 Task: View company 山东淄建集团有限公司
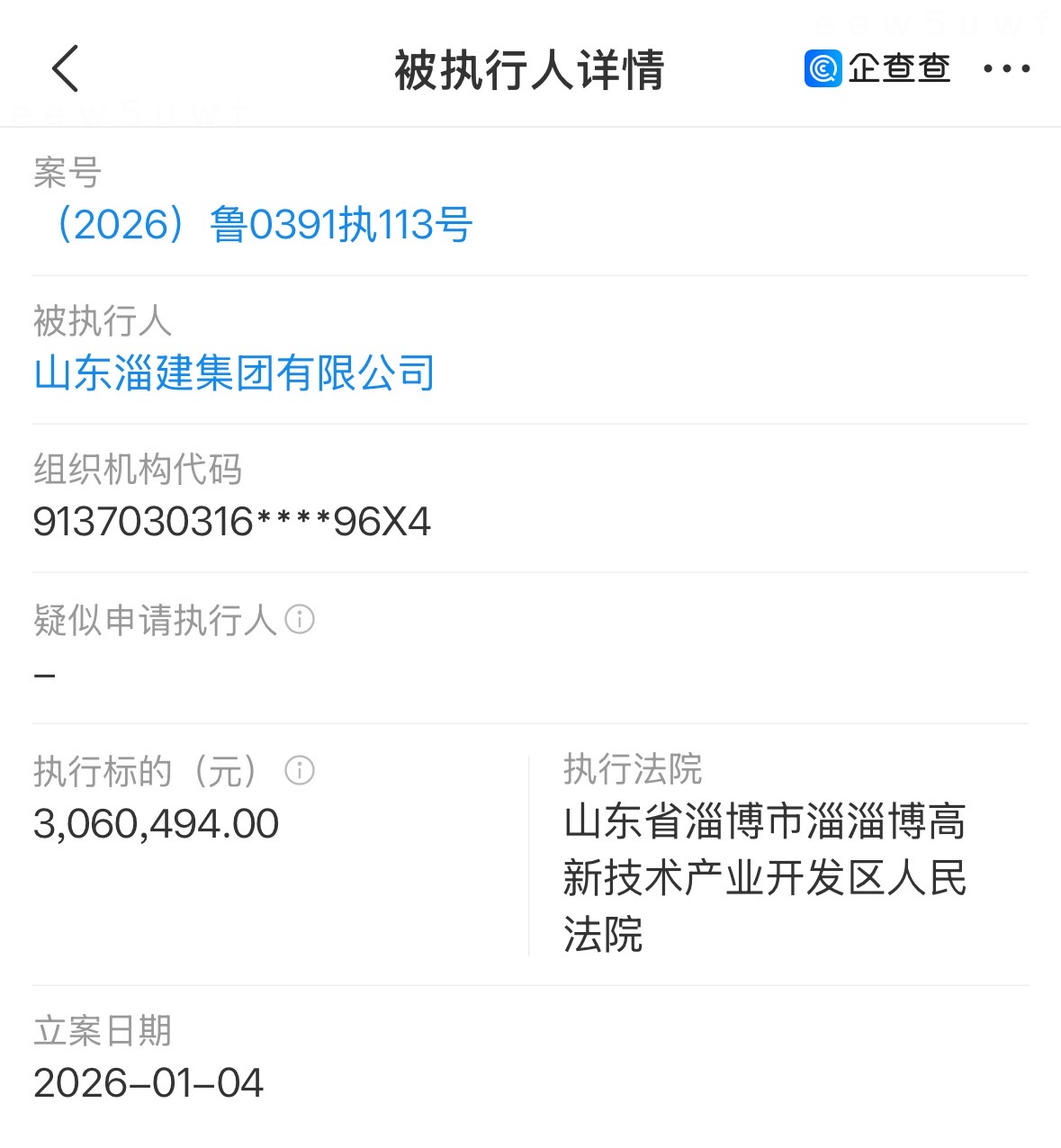click(234, 373)
